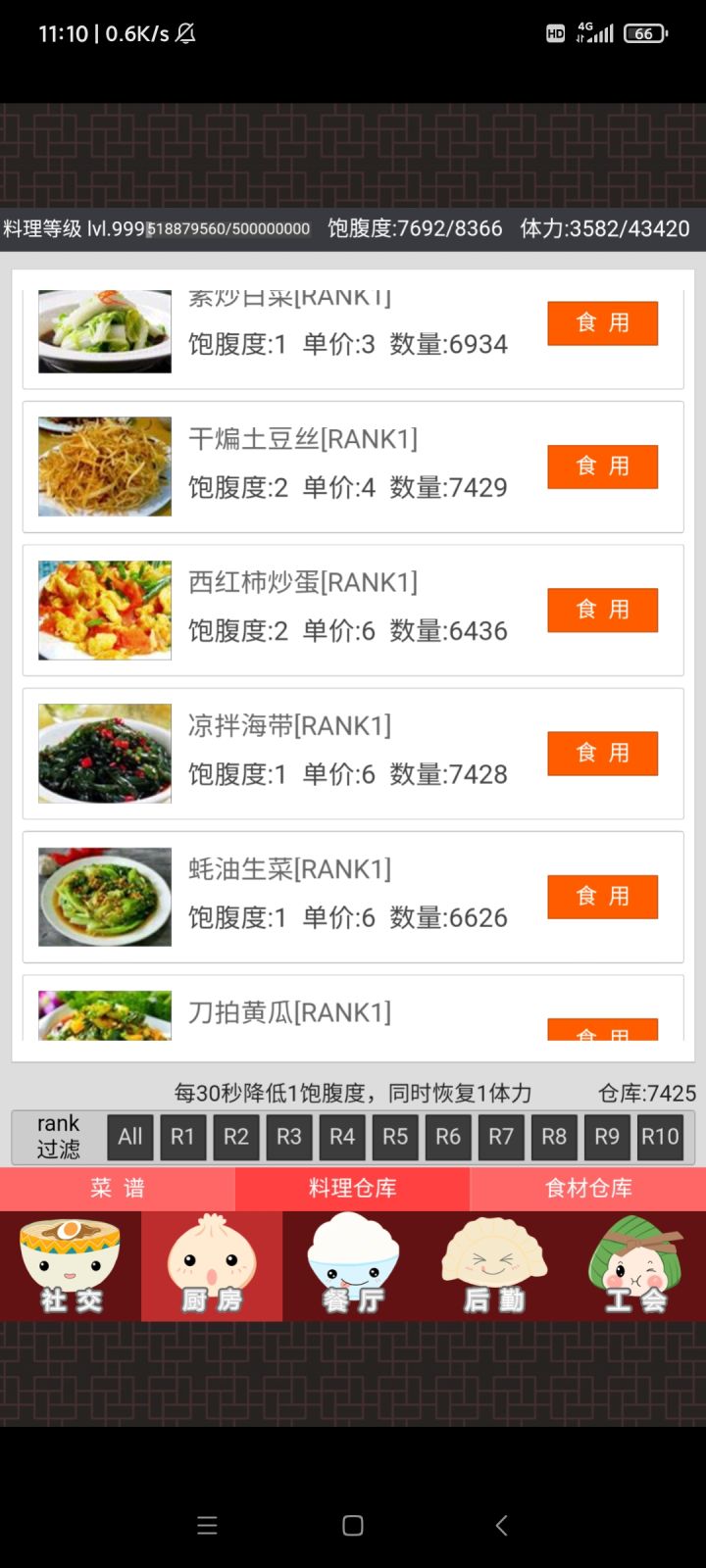Select the R5 rank filter
Screen dimensions: 706x1568
(395, 1137)
